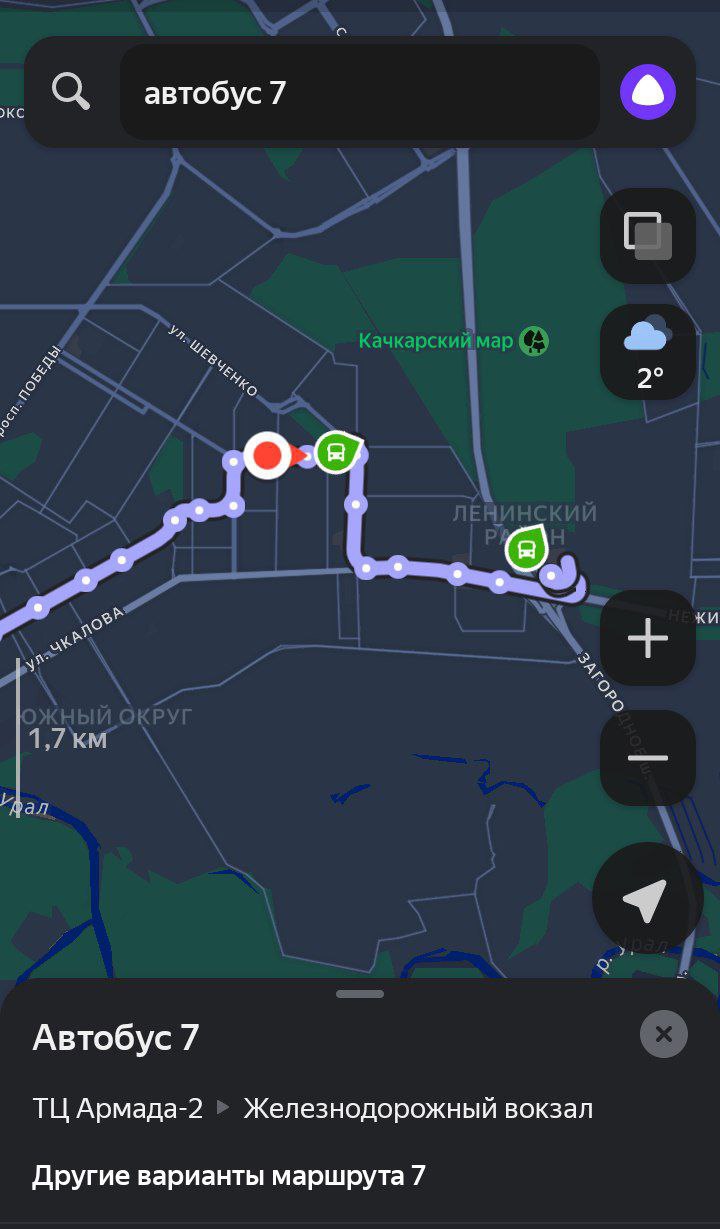This screenshot has height=1229, width=720.
Task: Open the Alice voice assistant
Action: pos(647,93)
